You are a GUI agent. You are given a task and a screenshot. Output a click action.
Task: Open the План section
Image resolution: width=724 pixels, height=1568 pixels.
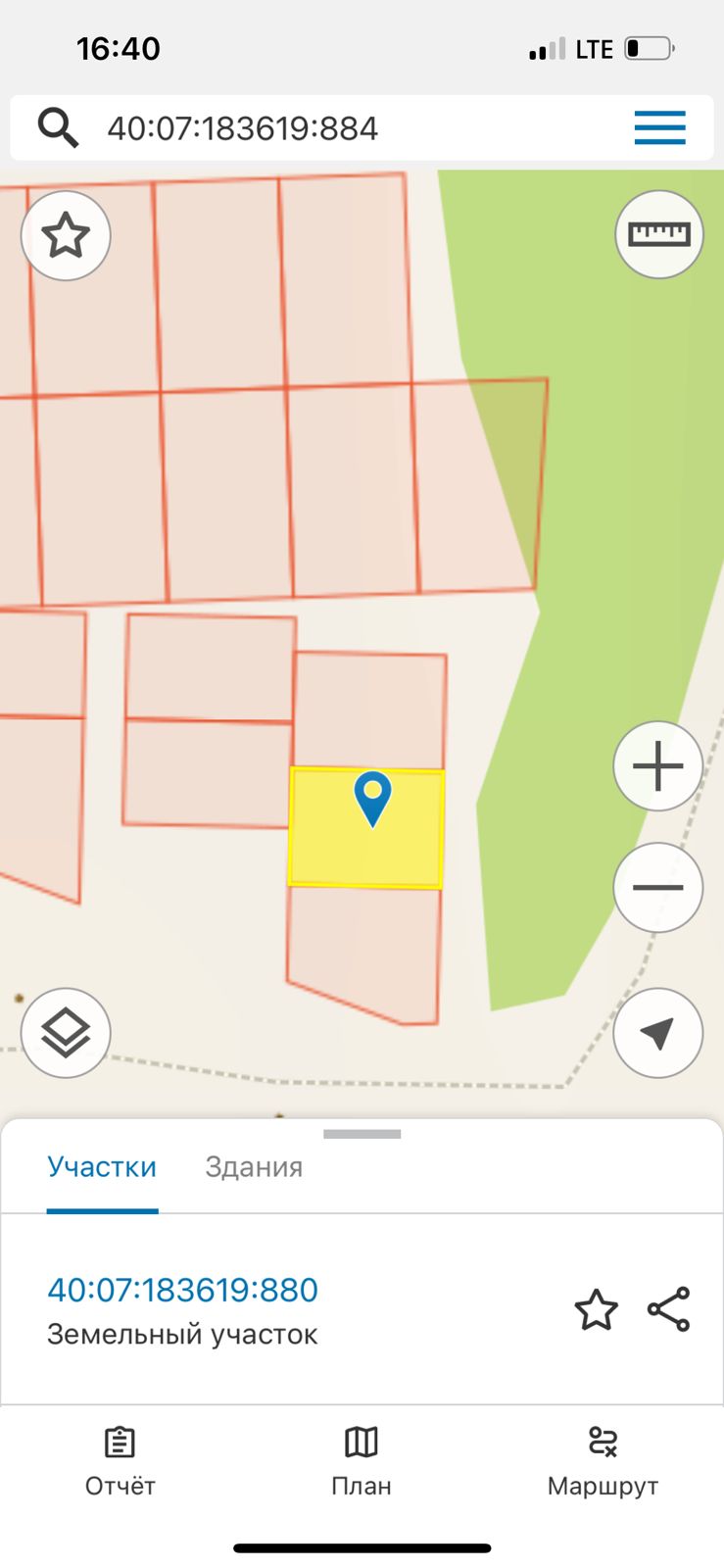(x=362, y=1461)
